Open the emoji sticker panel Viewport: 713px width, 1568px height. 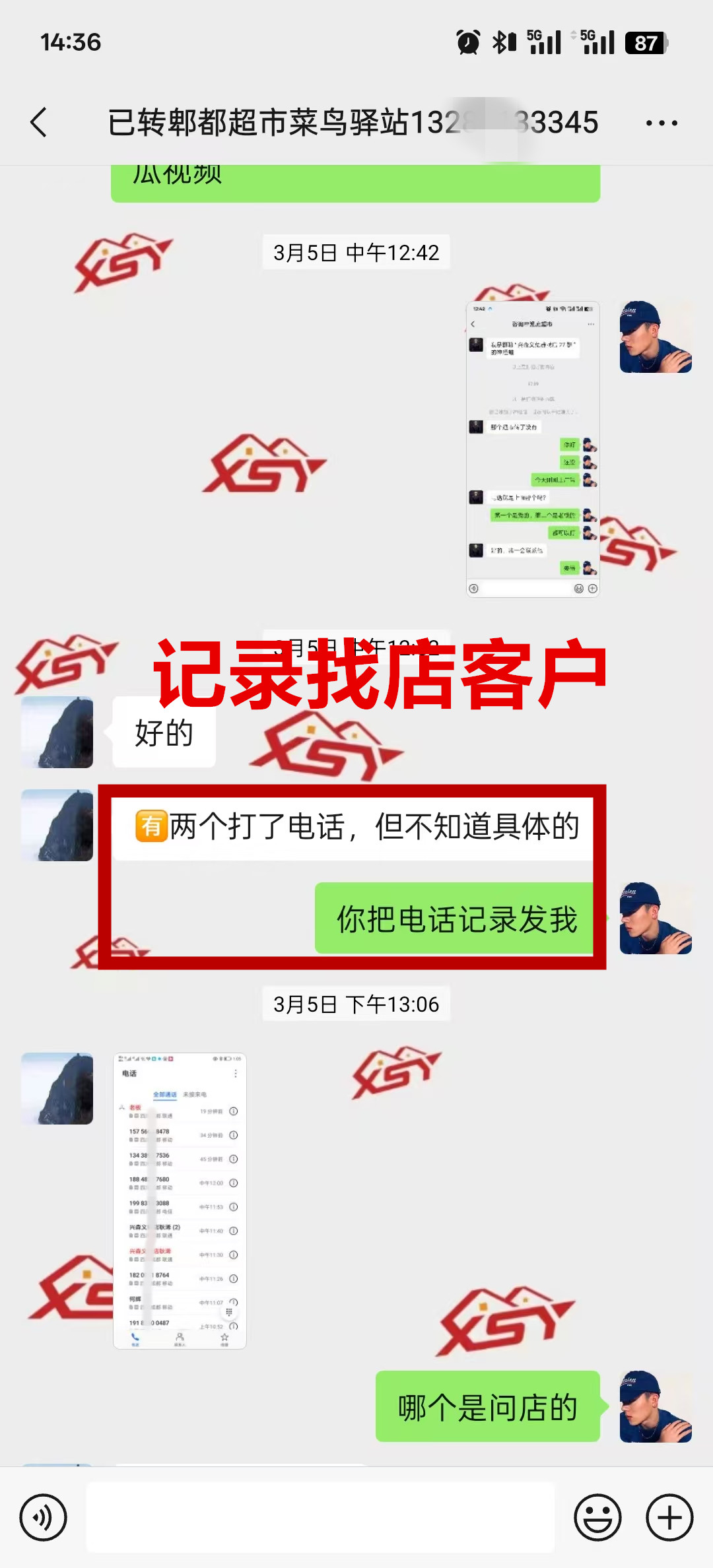tap(597, 1517)
